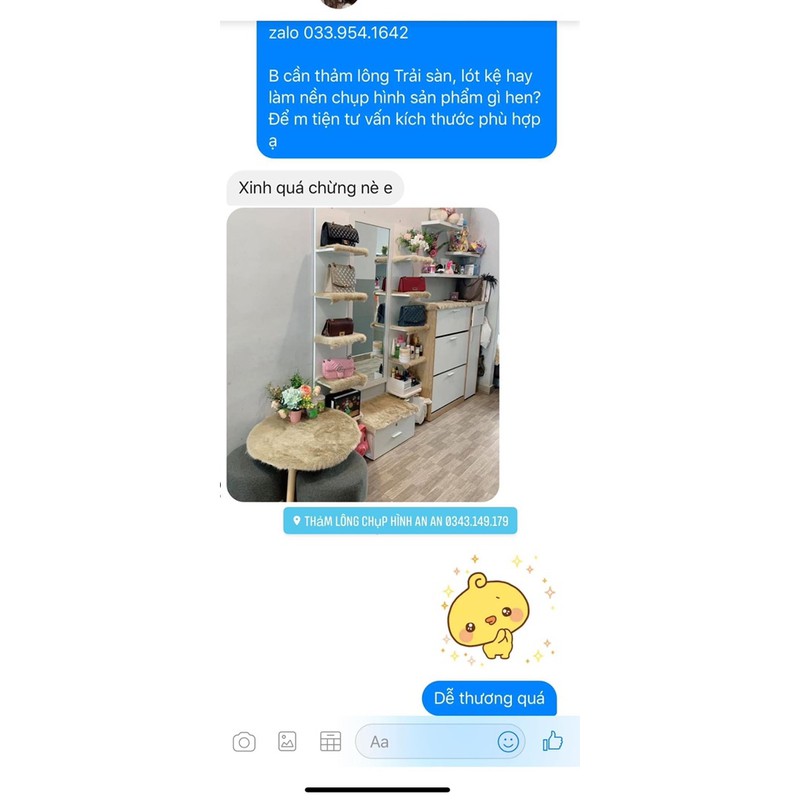Open the photo gallery picker
The height and width of the screenshot is (800, 800).
click(x=287, y=742)
